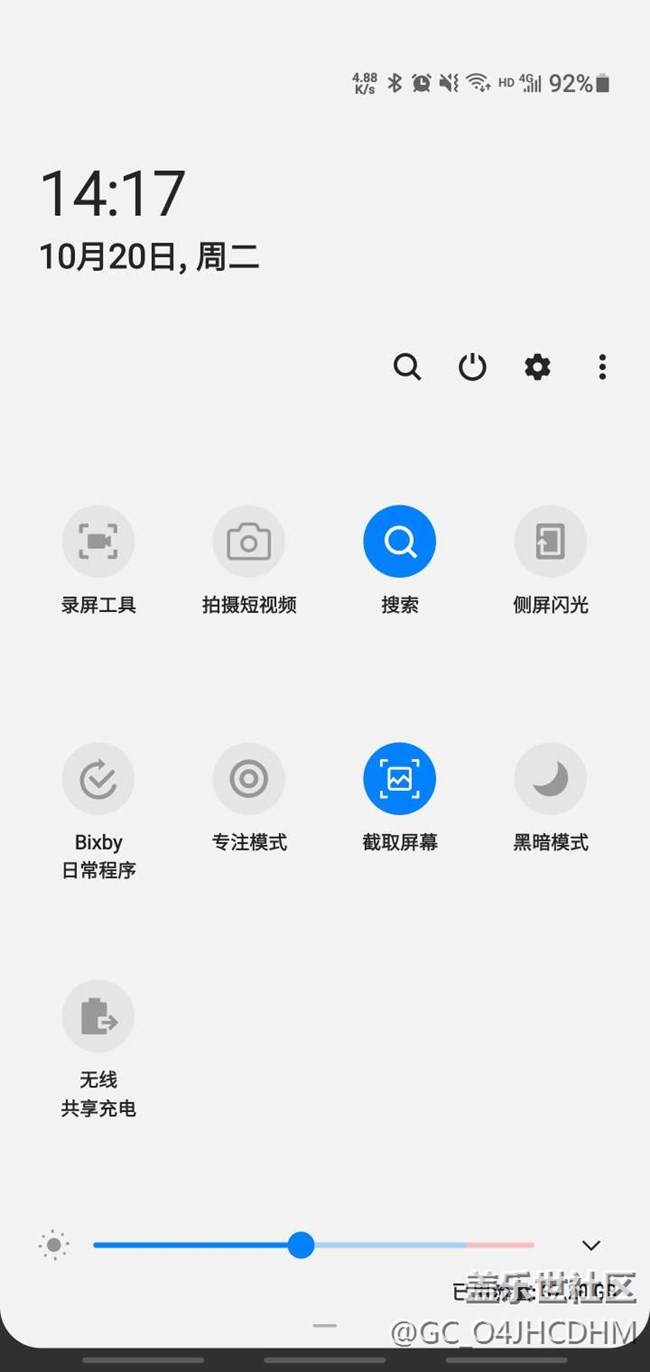Open quick panel search icon

click(407, 367)
